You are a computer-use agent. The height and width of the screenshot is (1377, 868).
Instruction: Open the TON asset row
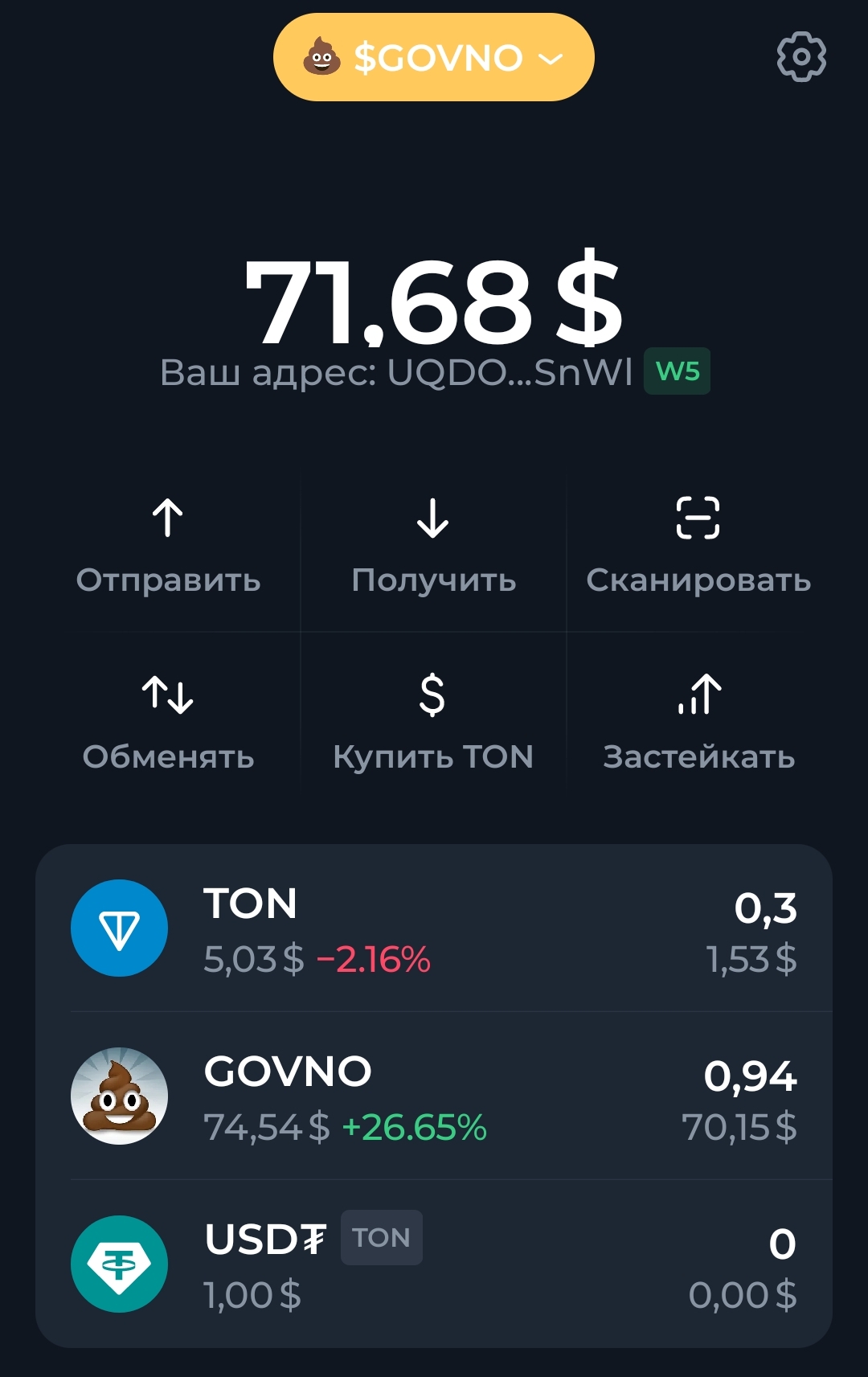pyautogui.click(x=434, y=929)
